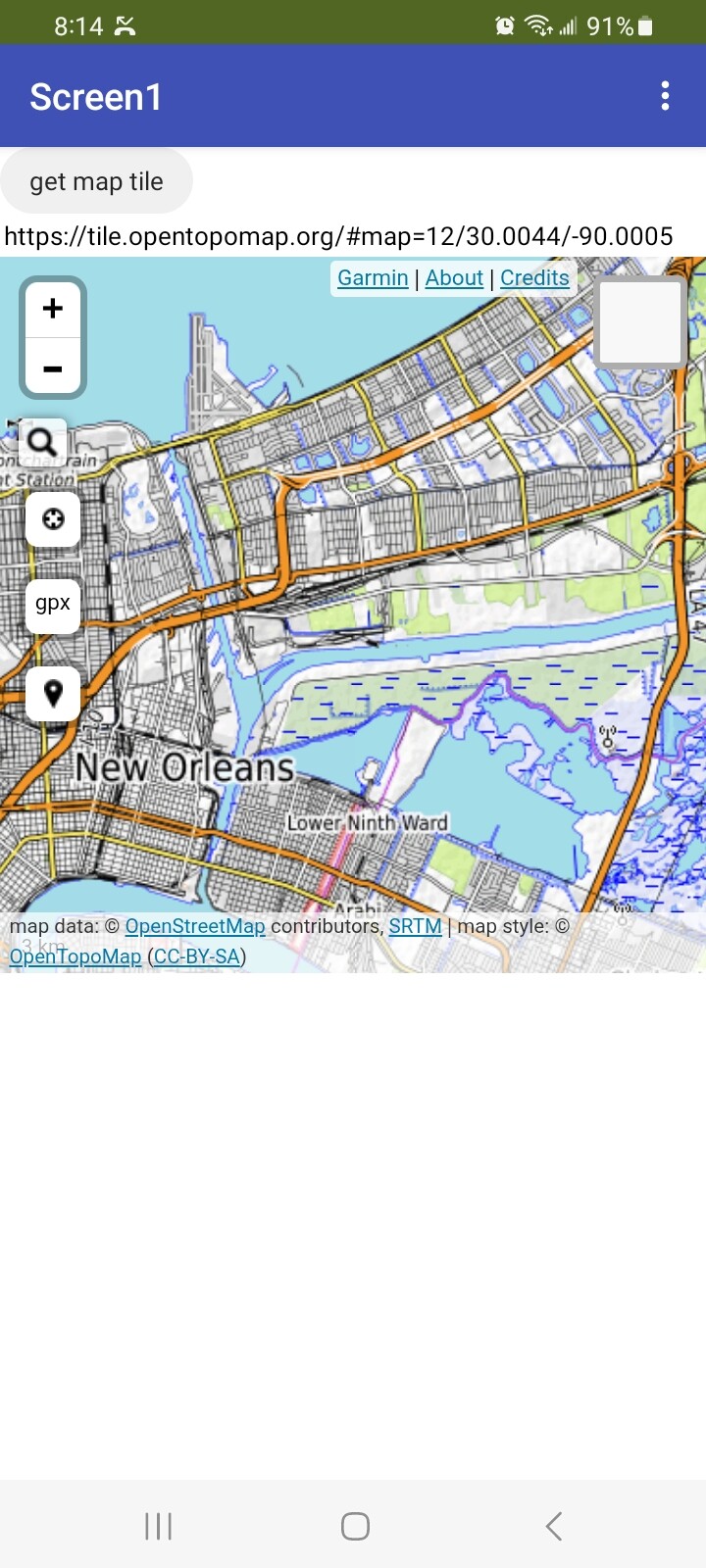This screenshot has height=1568, width=706.
Task: Open the overflow menu in app bar
Action: coord(665,96)
